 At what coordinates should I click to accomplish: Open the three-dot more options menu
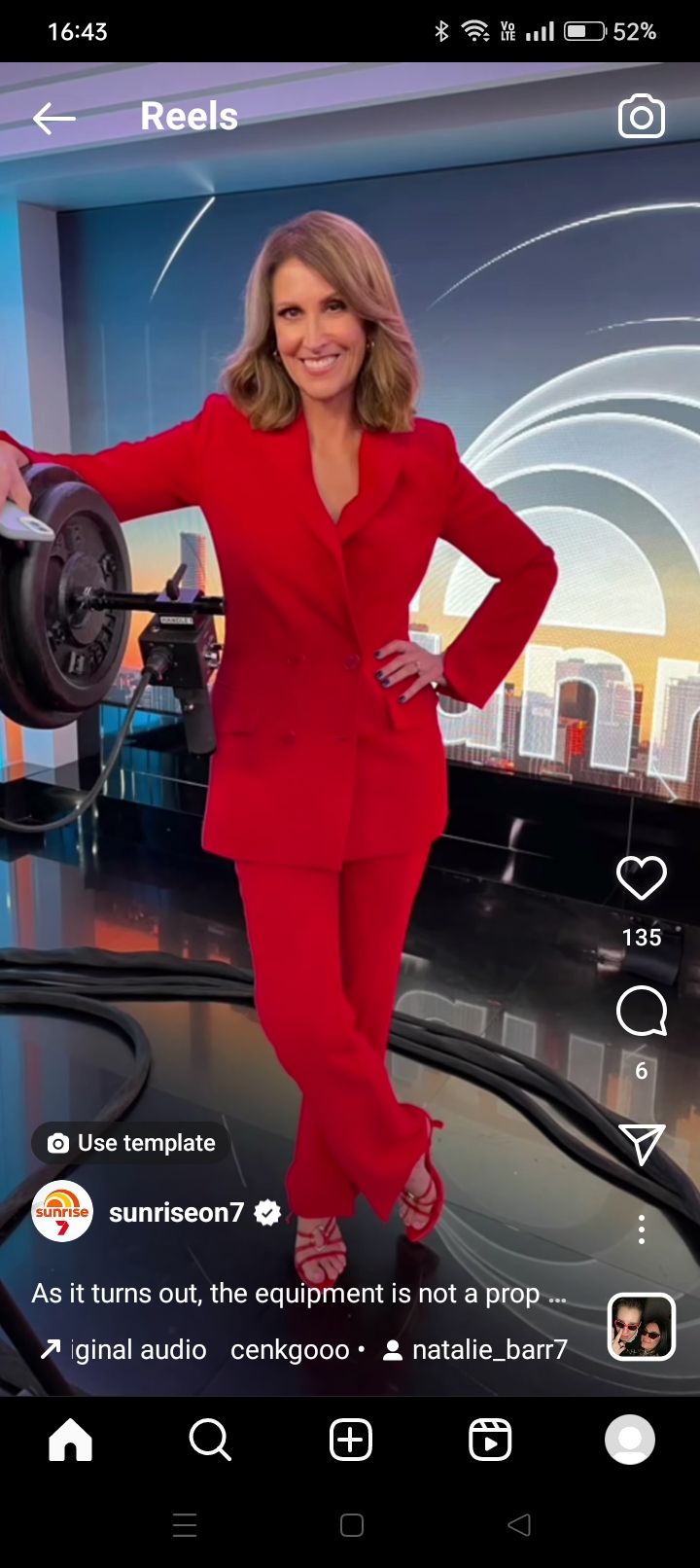pyautogui.click(x=641, y=1229)
